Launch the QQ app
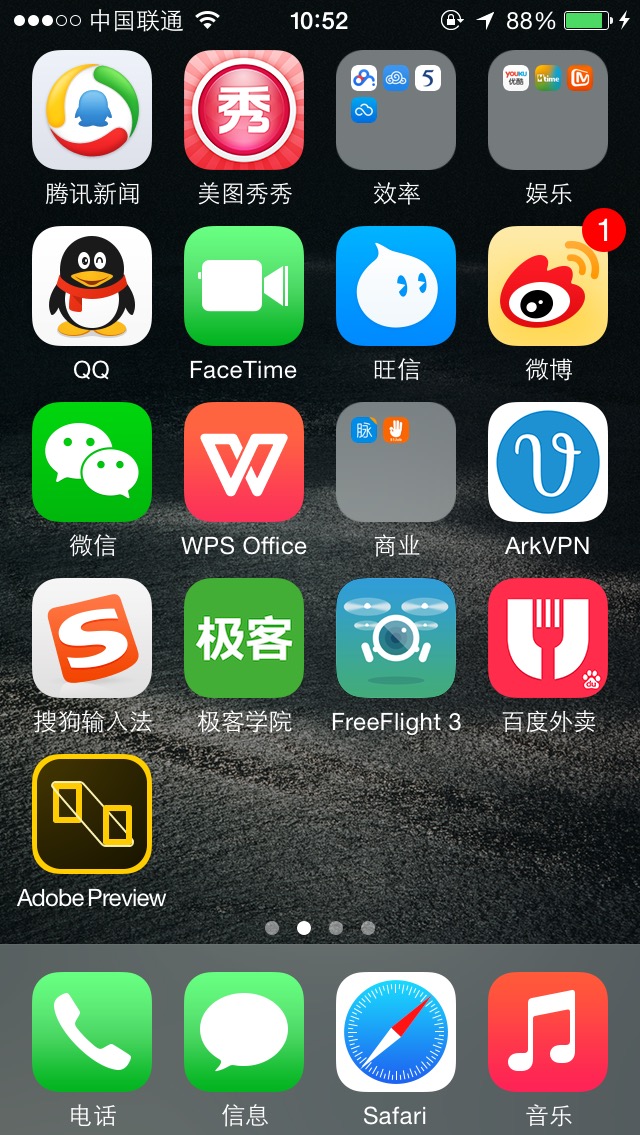 coord(92,286)
